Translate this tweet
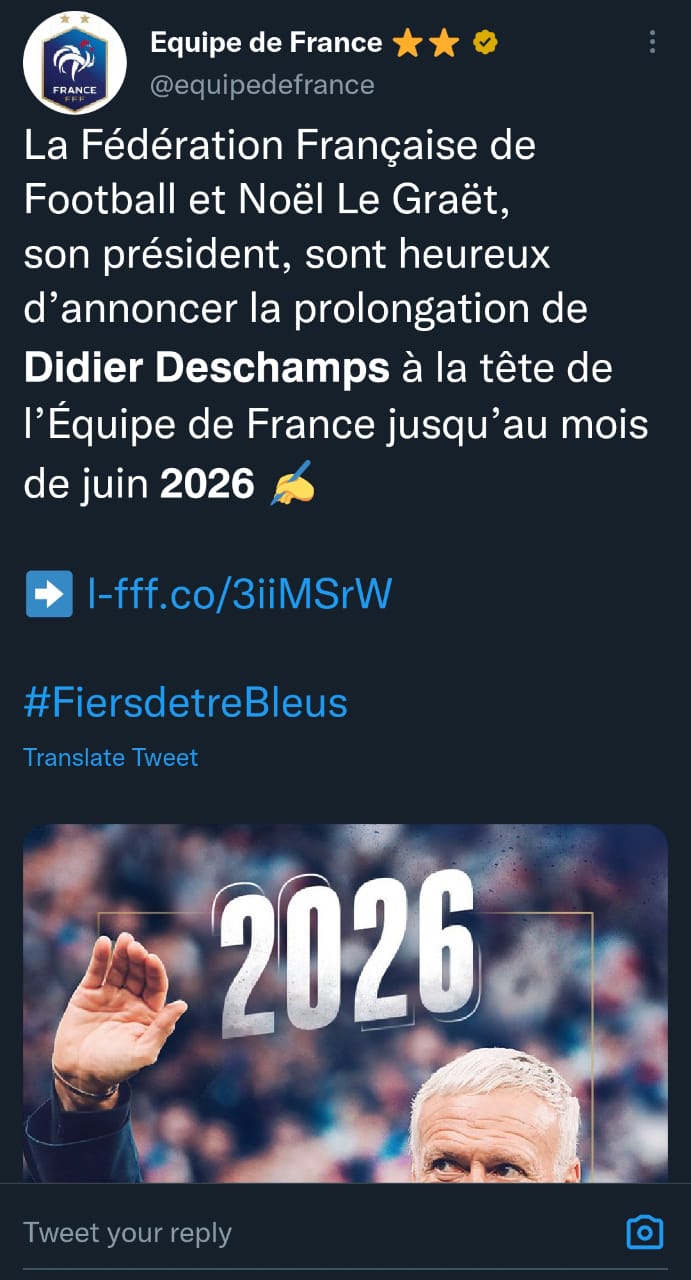The height and width of the screenshot is (1280, 691). click(110, 757)
